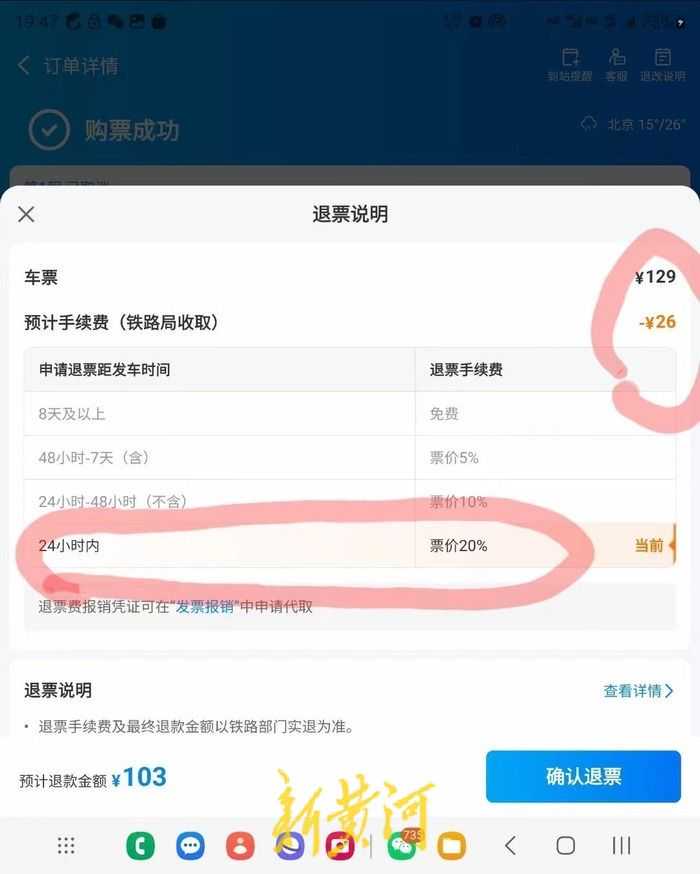Go to the home screen
The height and width of the screenshot is (874, 700).
[x=565, y=846]
